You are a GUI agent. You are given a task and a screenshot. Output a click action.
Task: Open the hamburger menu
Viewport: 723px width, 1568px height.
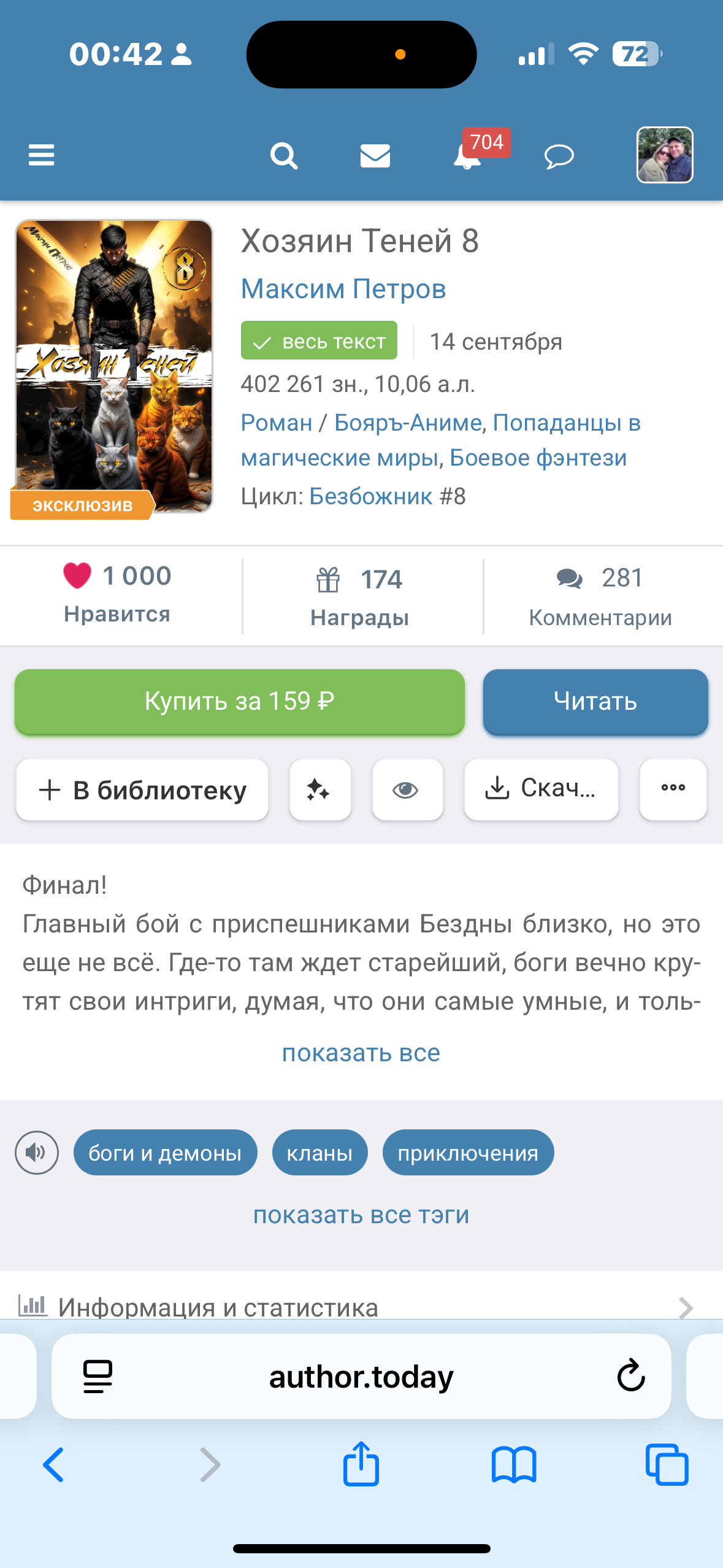click(41, 155)
